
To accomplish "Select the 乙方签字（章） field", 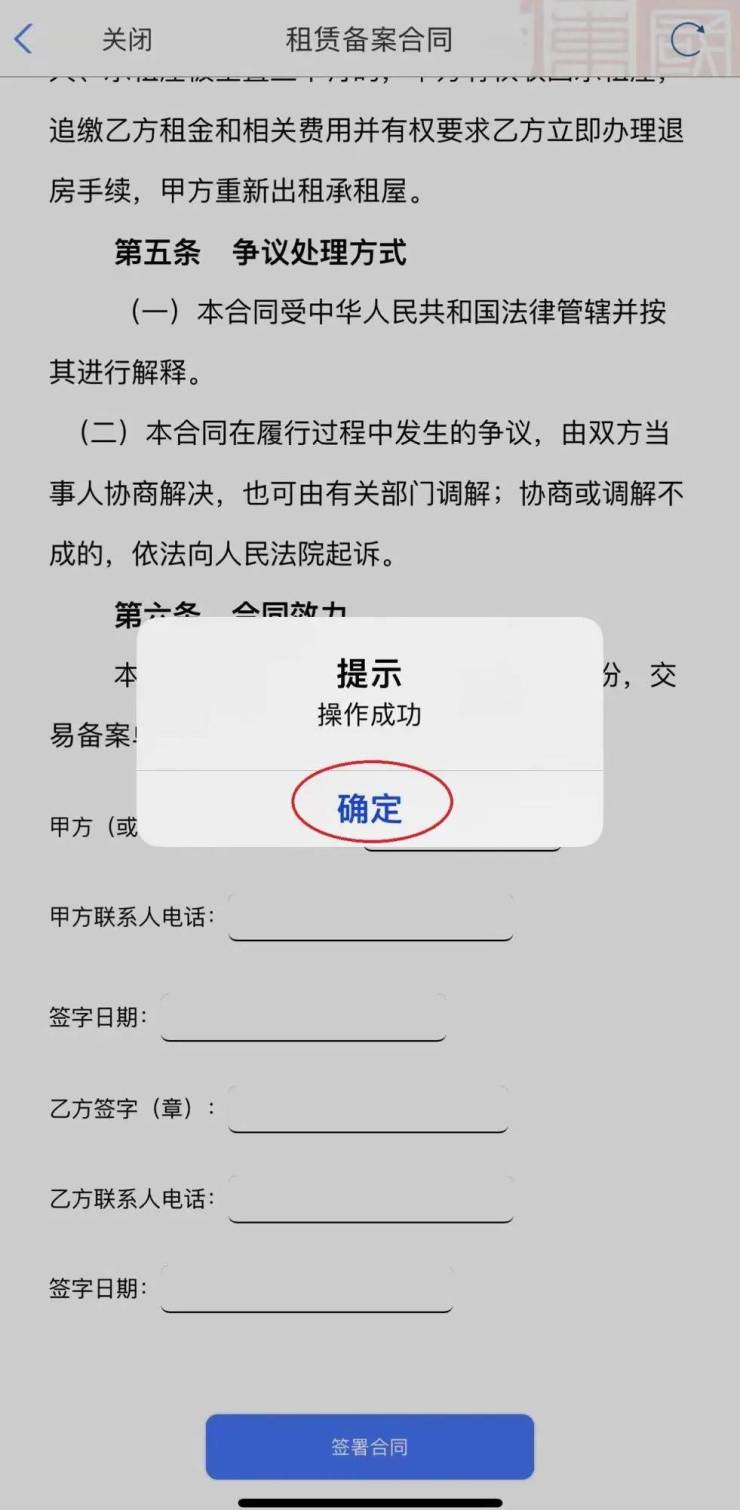I will click(368, 1109).
